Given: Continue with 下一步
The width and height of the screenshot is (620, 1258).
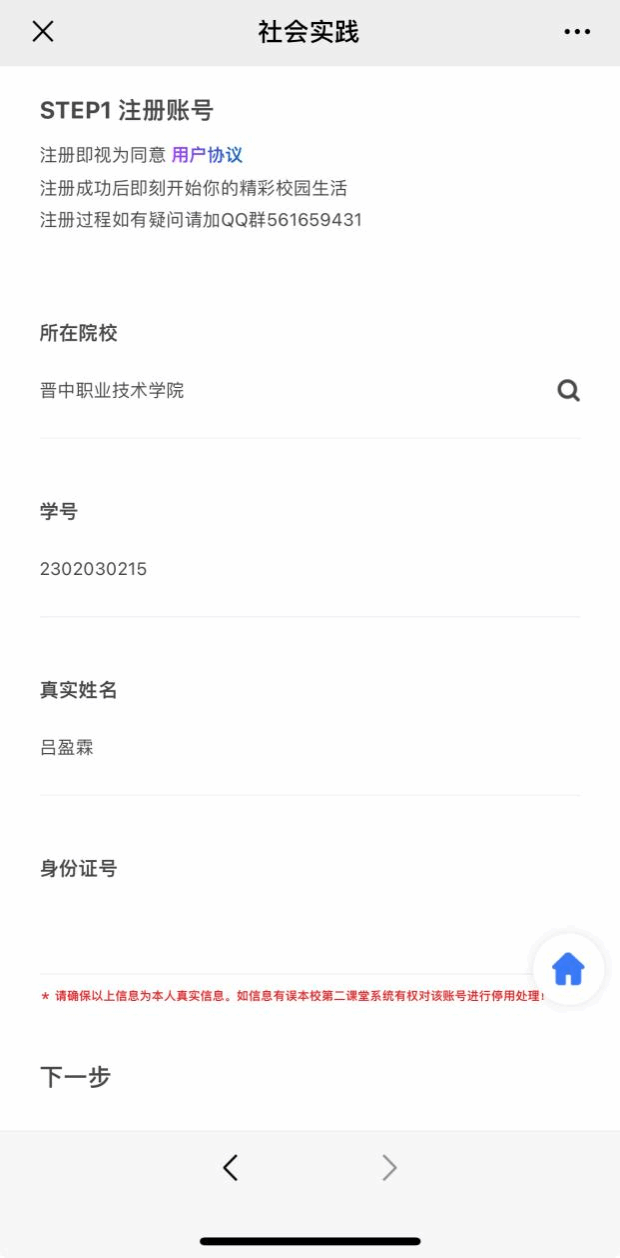Looking at the screenshot, I should pos(76,1077).
